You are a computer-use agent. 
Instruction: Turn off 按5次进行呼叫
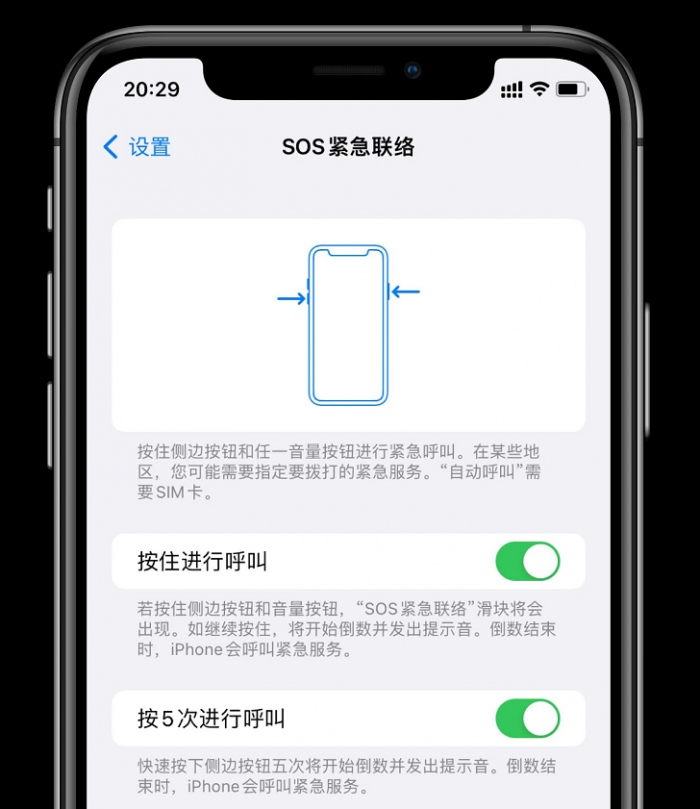527,718
